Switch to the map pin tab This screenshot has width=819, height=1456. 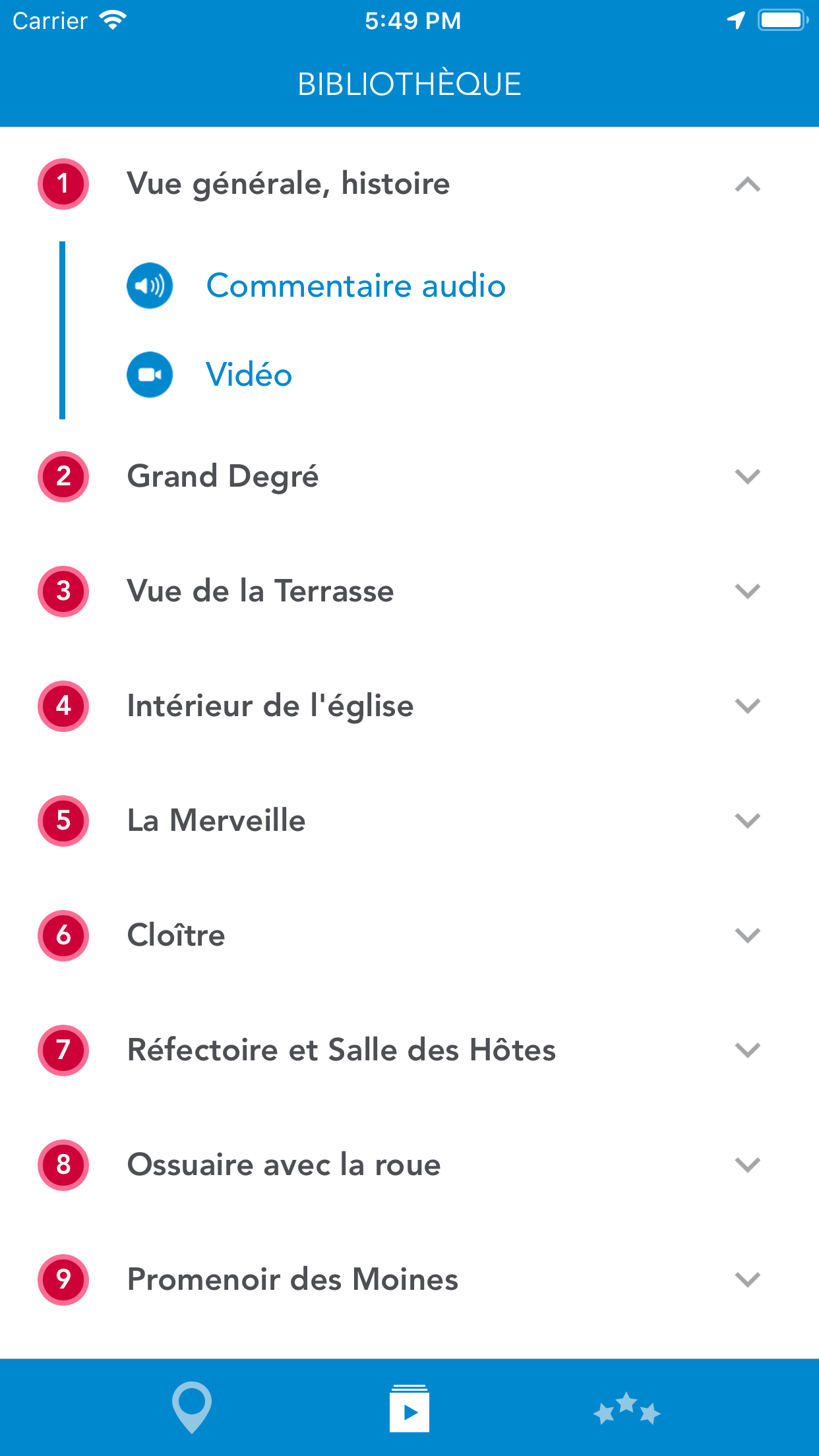(x=192, y=1409)
